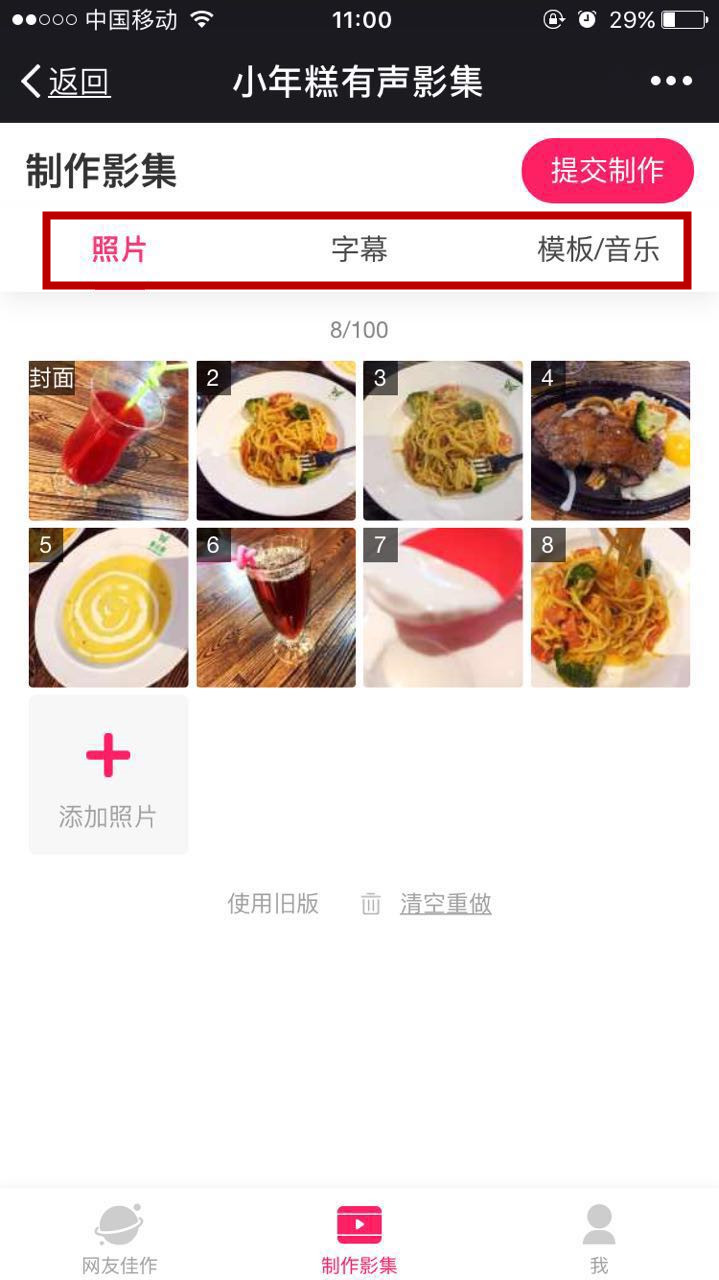Tap the 使用旧版 option

273,904
